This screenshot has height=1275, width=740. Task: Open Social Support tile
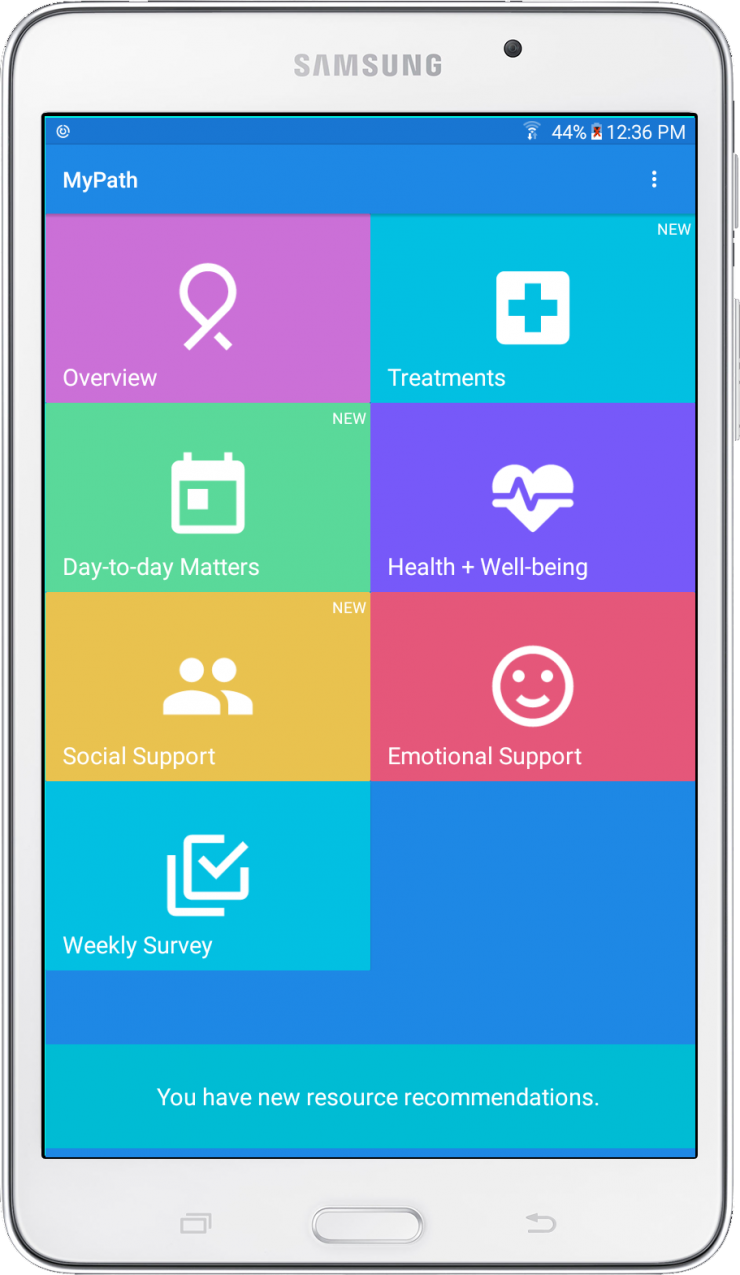click(x=207, y=687)
